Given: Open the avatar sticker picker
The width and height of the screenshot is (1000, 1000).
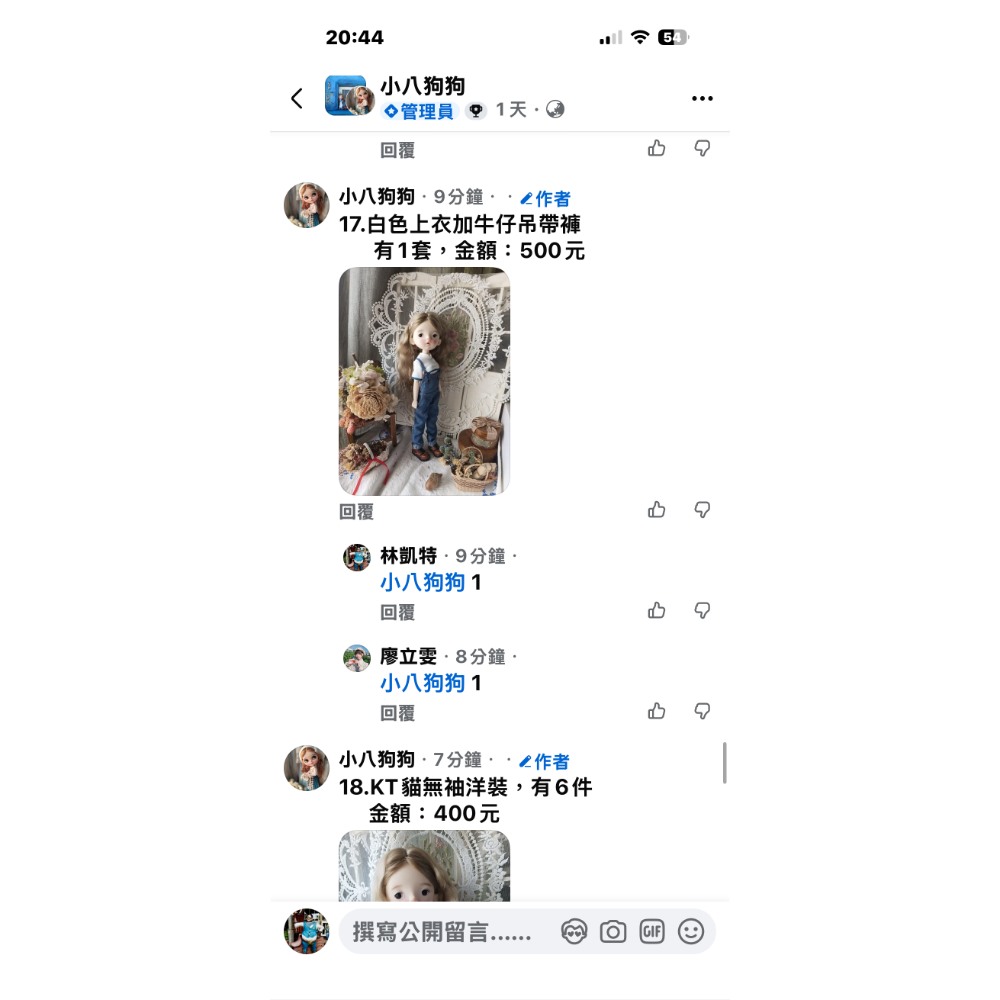Looking at the screenshot, I should 574,932.
